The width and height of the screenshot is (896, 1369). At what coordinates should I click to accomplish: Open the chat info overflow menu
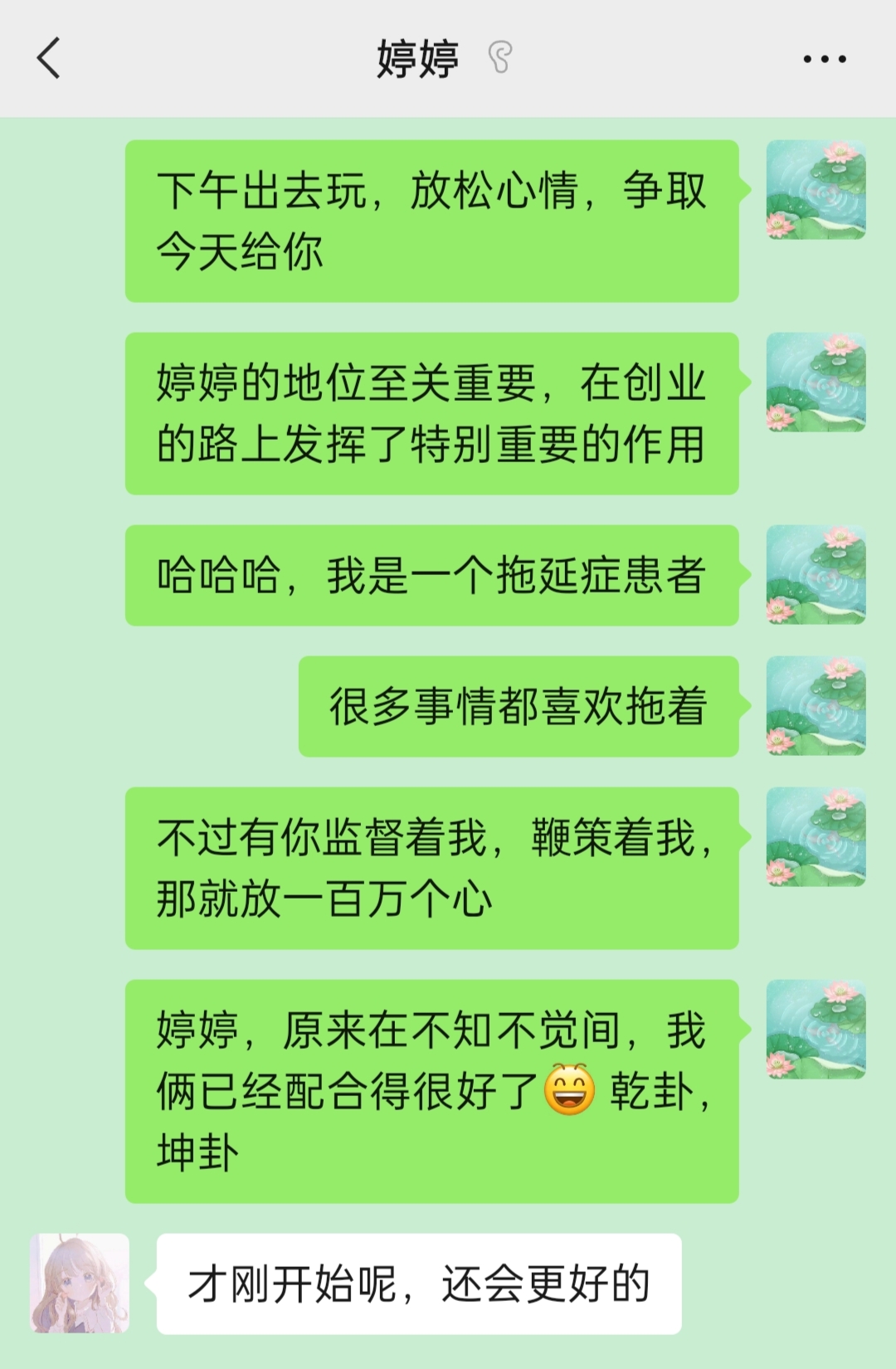[824, 59]
